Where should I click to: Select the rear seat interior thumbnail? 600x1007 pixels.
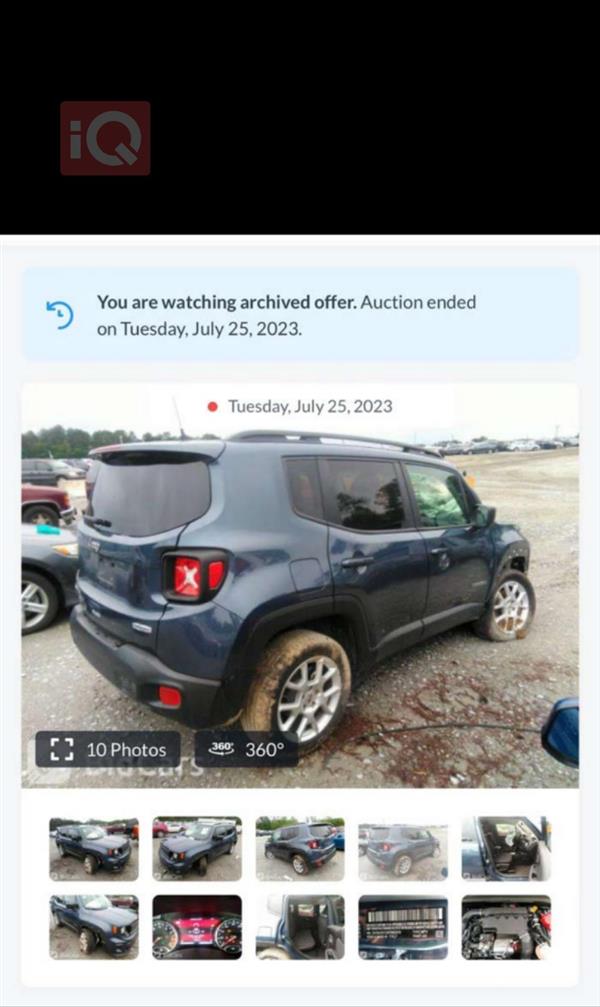300,927
